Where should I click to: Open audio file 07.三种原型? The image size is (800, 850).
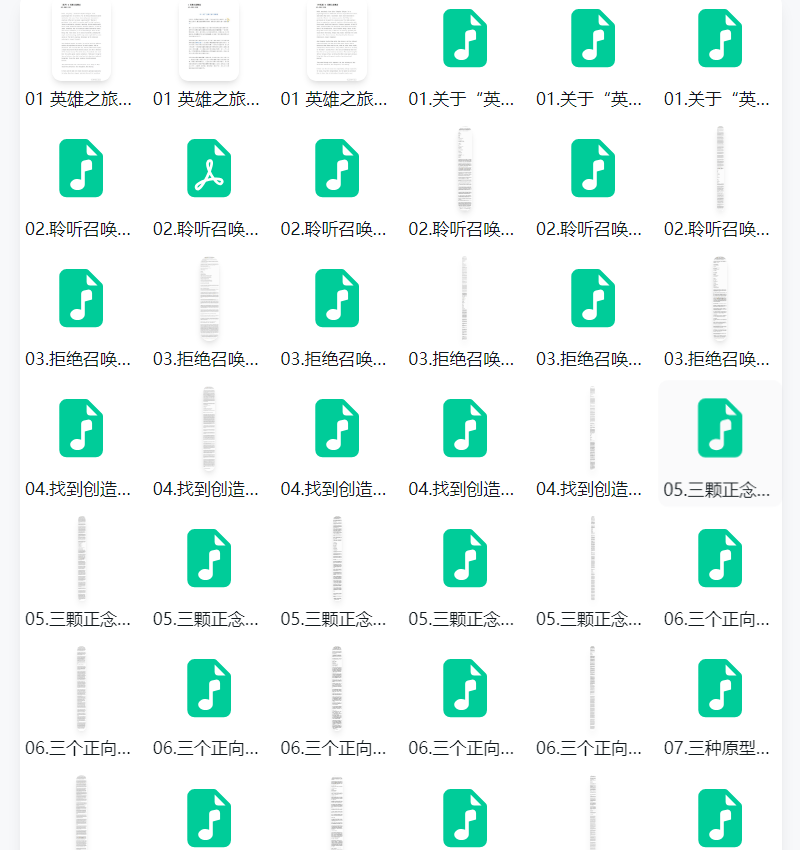719,688
